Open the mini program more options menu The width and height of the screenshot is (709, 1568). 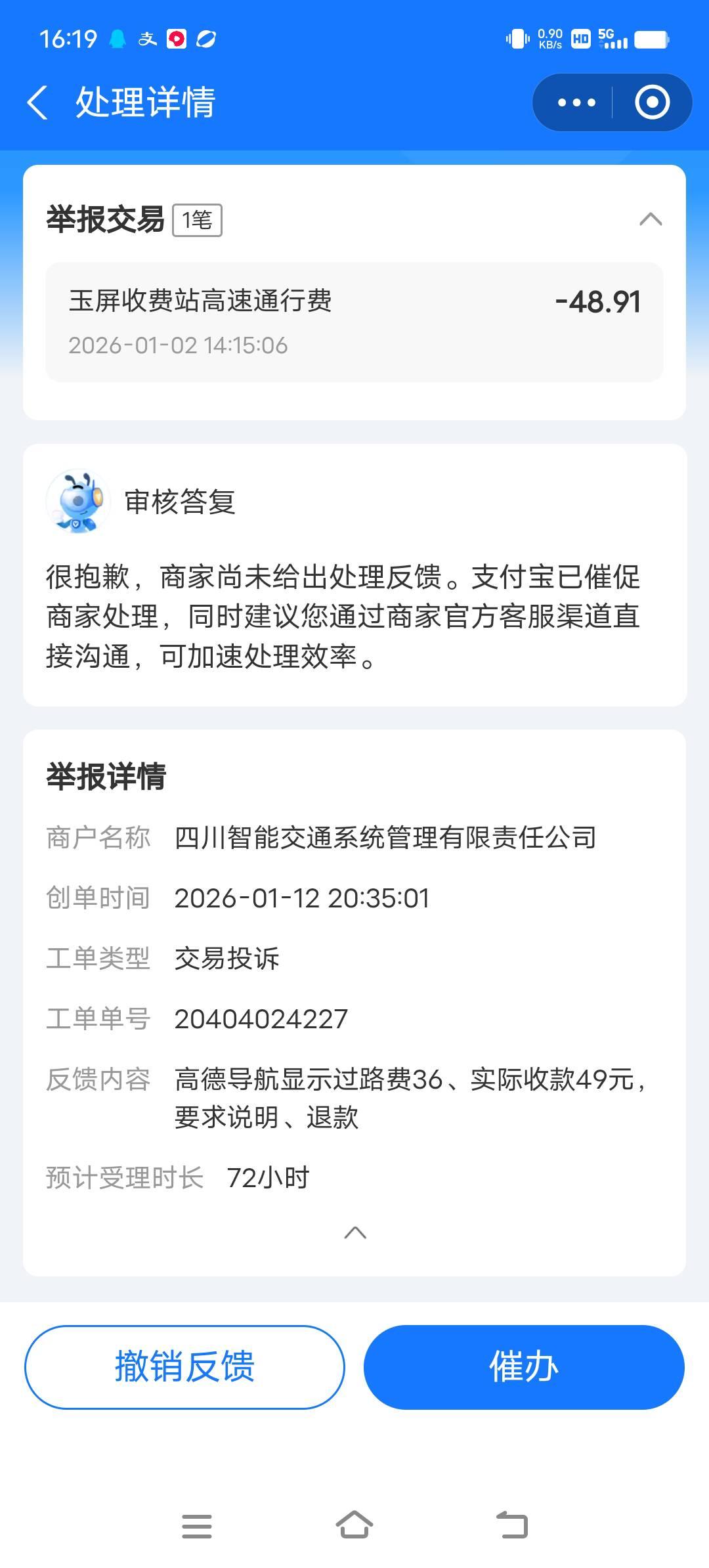coord(576,103)
